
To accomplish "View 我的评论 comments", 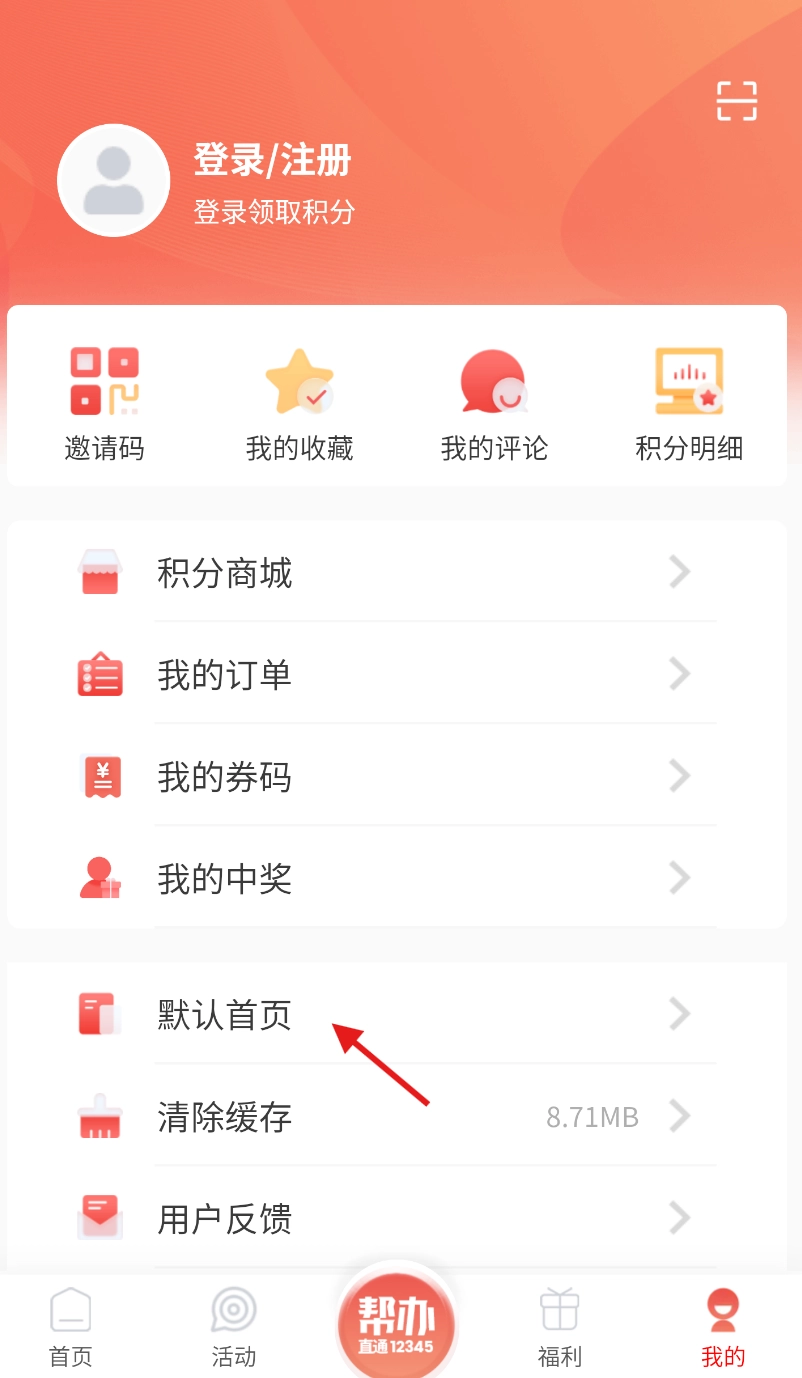I will [494, 404].
